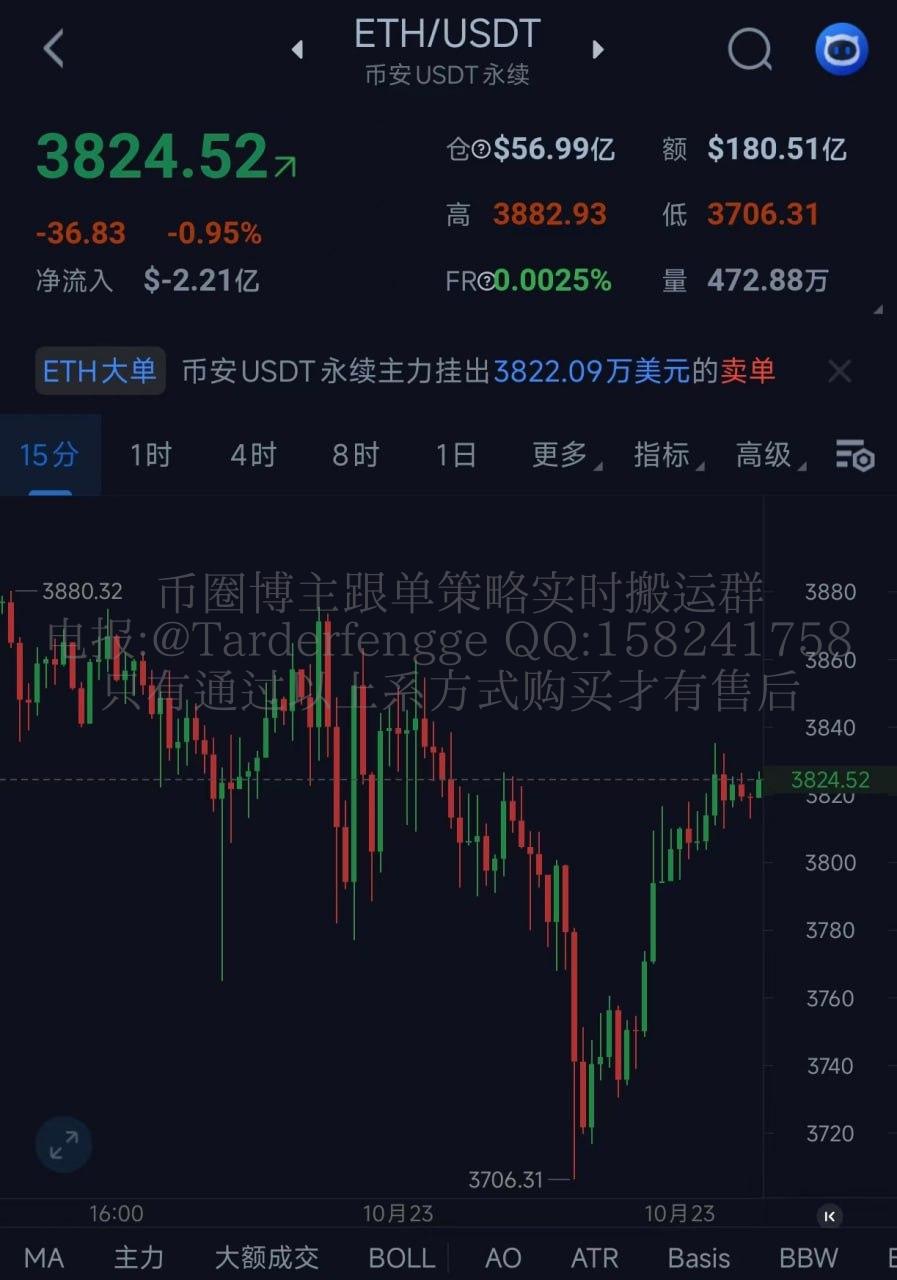The height and width of the screenshot is (1280, 897).
Task: Open the 高级 advanced dropdown
Action: (x=768, y=455)
